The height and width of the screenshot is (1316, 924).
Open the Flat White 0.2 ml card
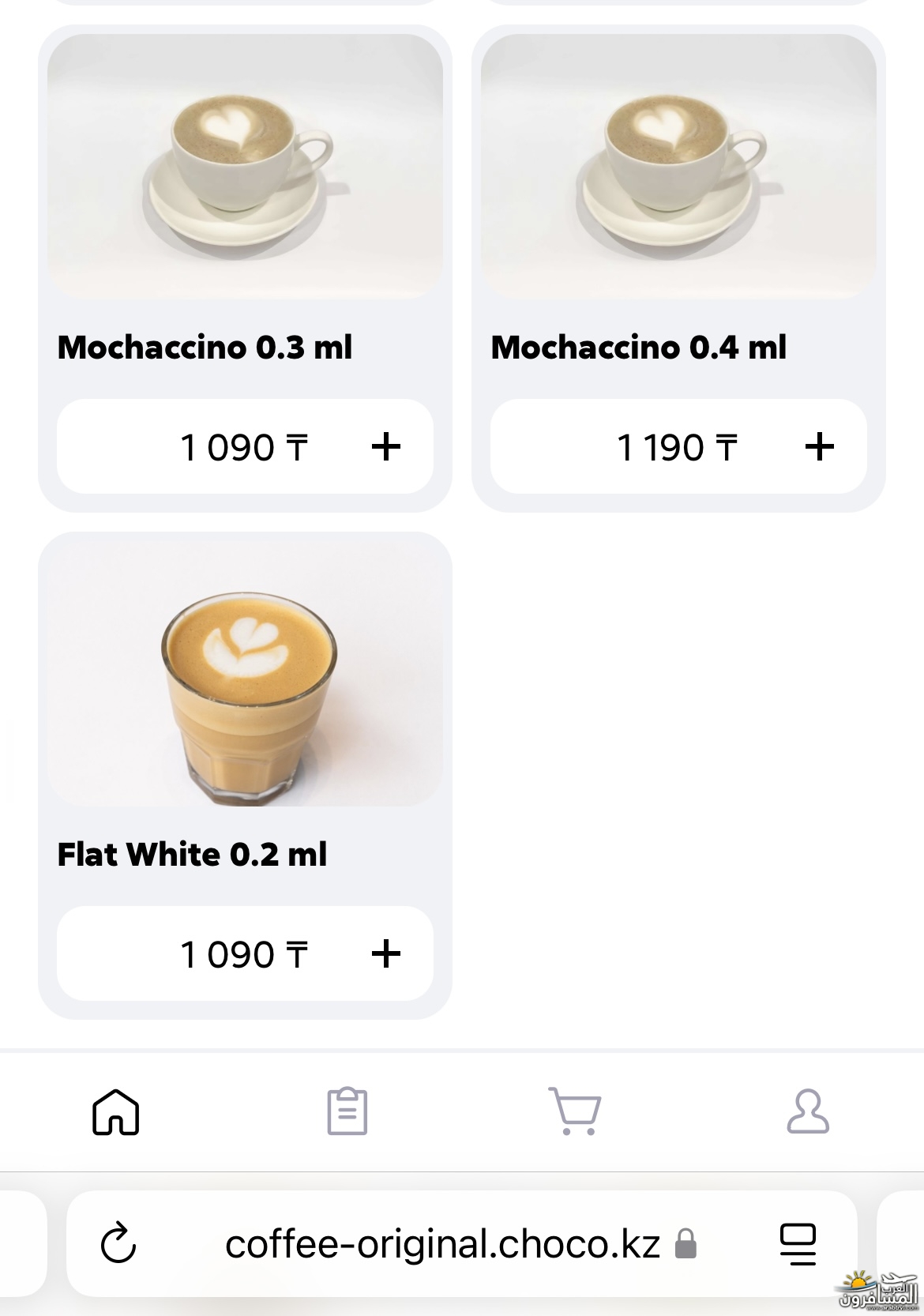245,671
